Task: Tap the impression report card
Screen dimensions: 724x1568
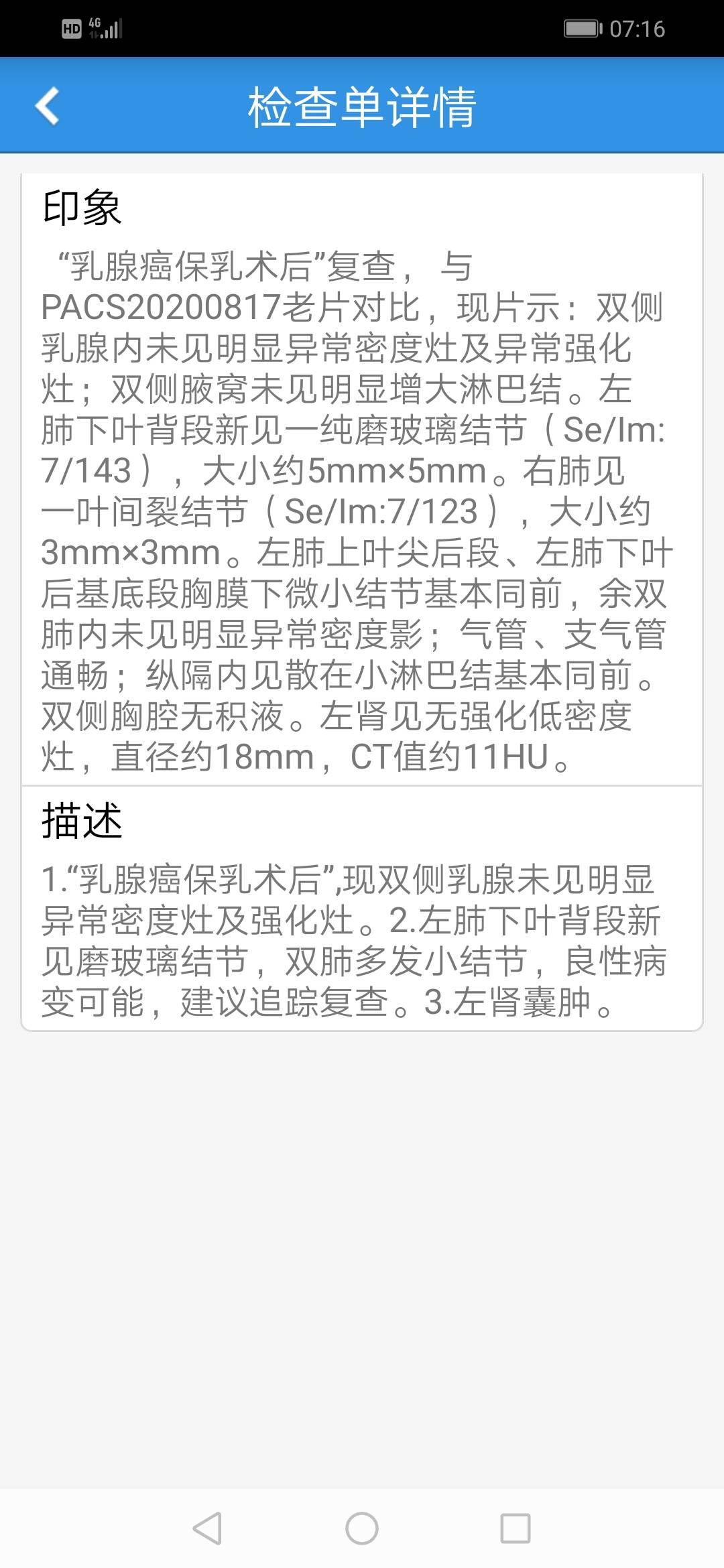Action: tap(362, 479)
